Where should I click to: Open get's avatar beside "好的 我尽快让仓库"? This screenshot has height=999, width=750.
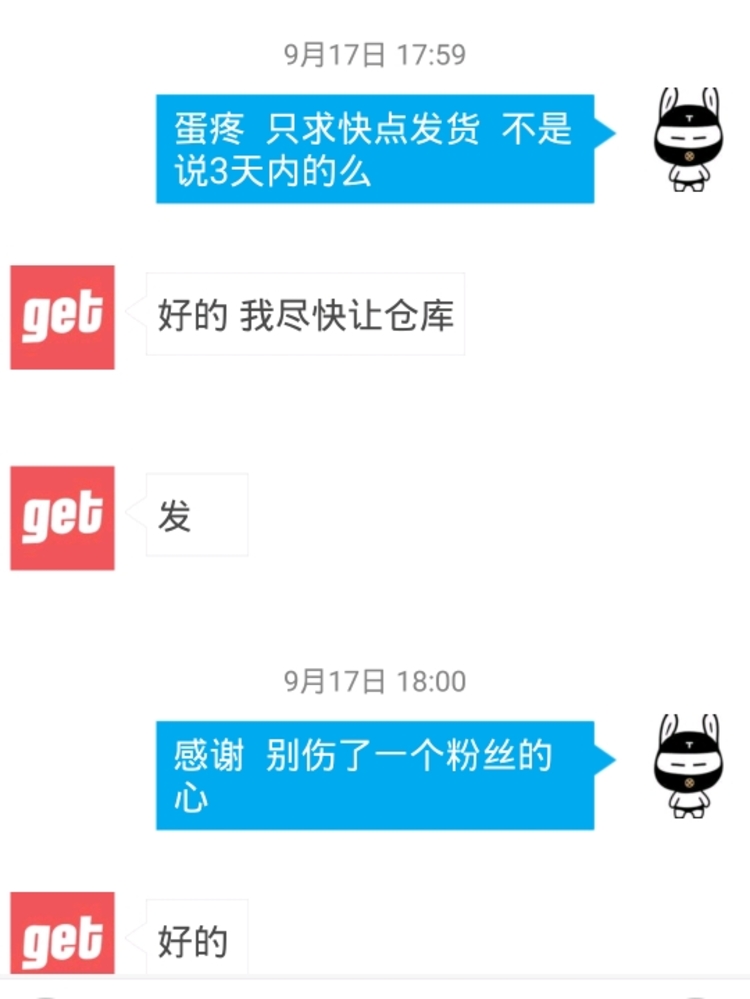tap(62, 317)
